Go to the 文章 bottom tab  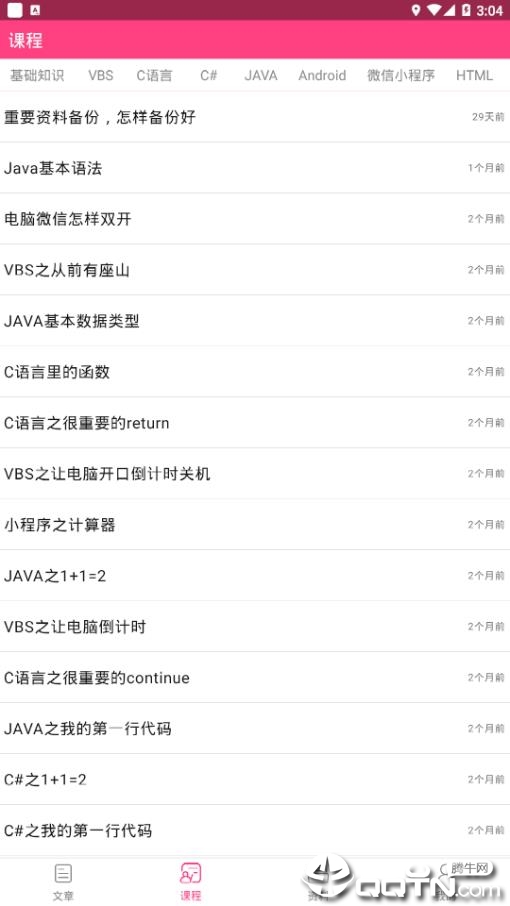63,882
